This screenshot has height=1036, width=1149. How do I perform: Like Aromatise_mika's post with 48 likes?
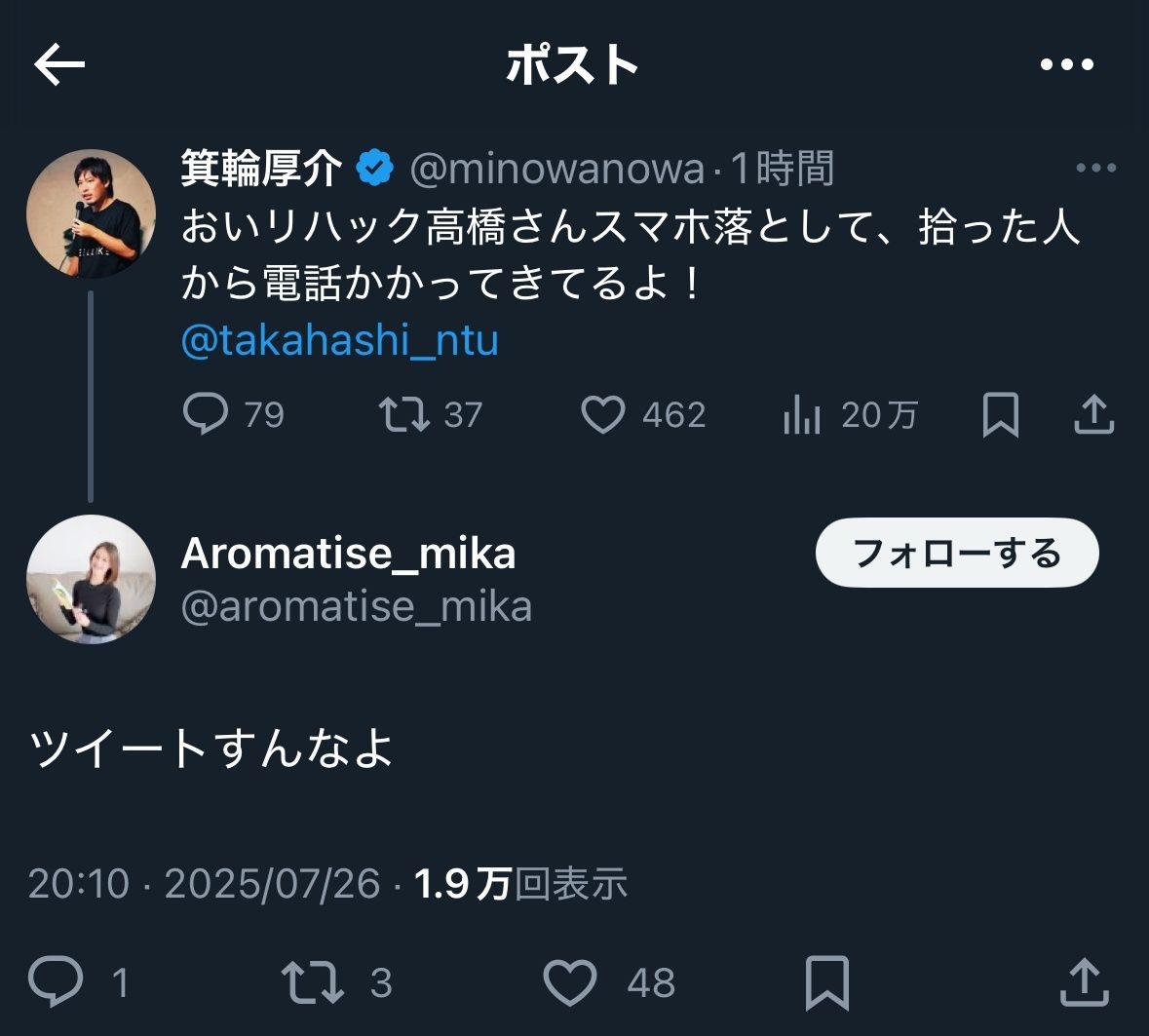tap(570, 981)
